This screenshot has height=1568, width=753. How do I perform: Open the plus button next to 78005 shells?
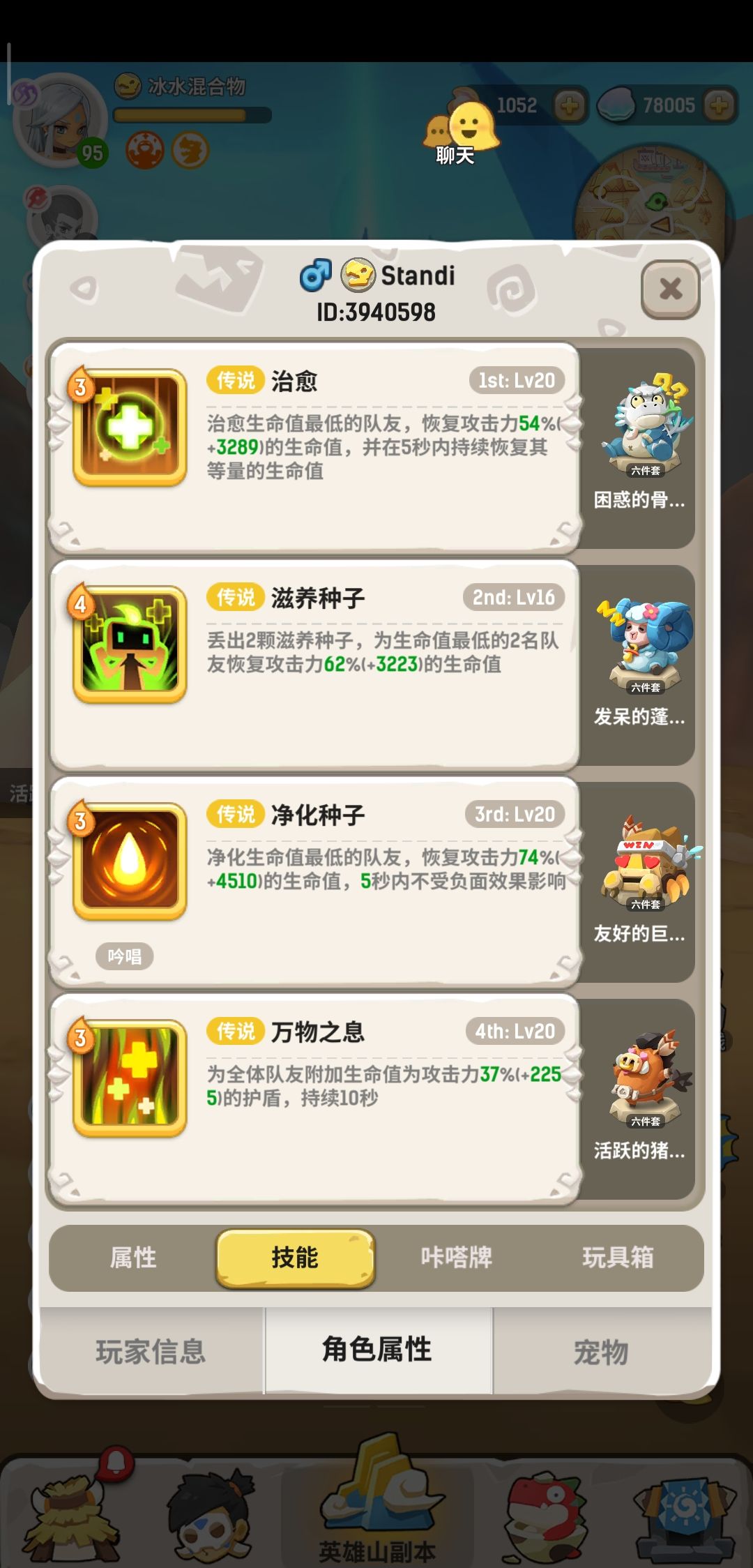[717, 103]
